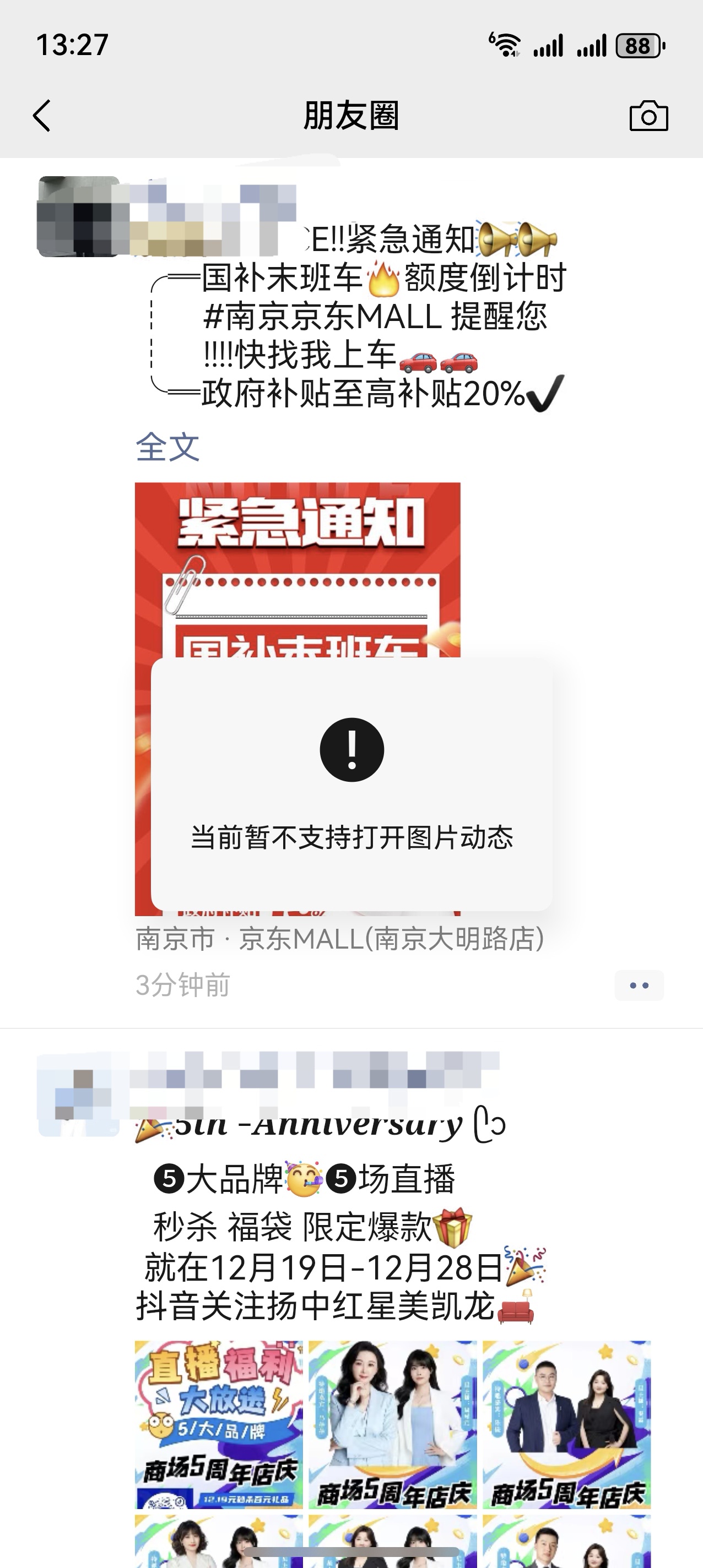703x1568 pixels.
Task: Open the man and woman anniversary photo
Action: tap(566, 1423)
